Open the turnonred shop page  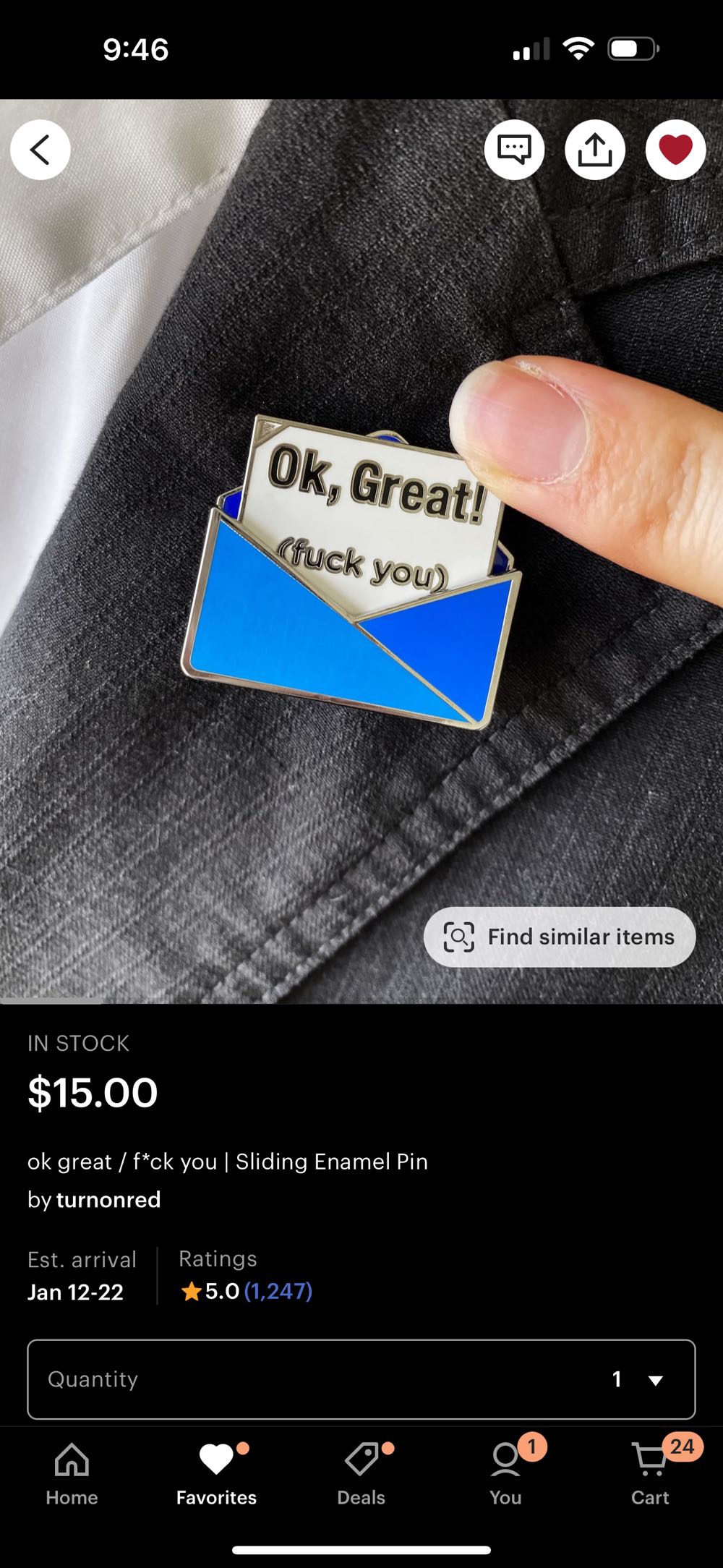click(108, 1200)
